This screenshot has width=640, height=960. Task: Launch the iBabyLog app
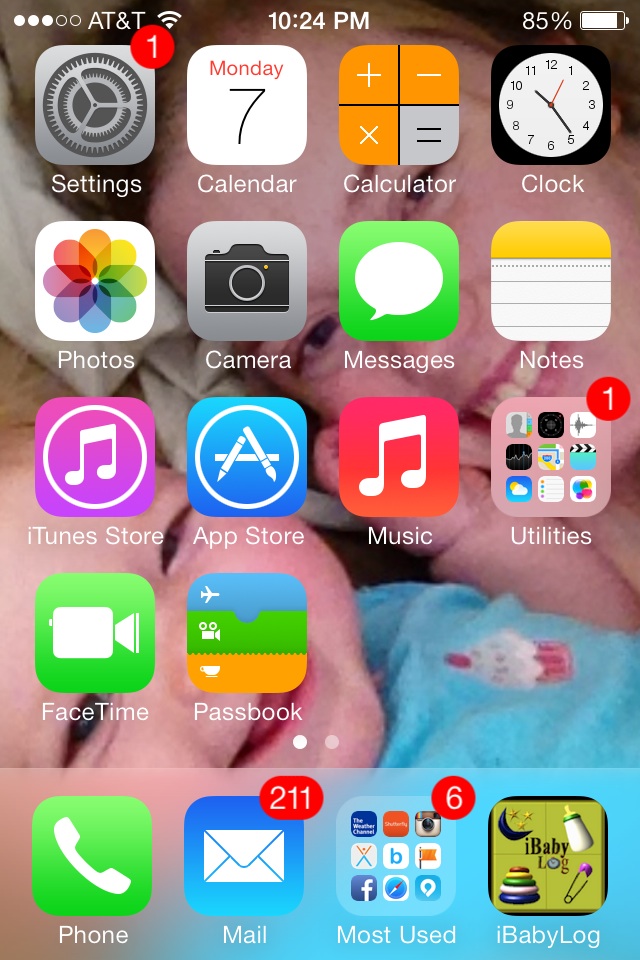[x=548, y=856]
